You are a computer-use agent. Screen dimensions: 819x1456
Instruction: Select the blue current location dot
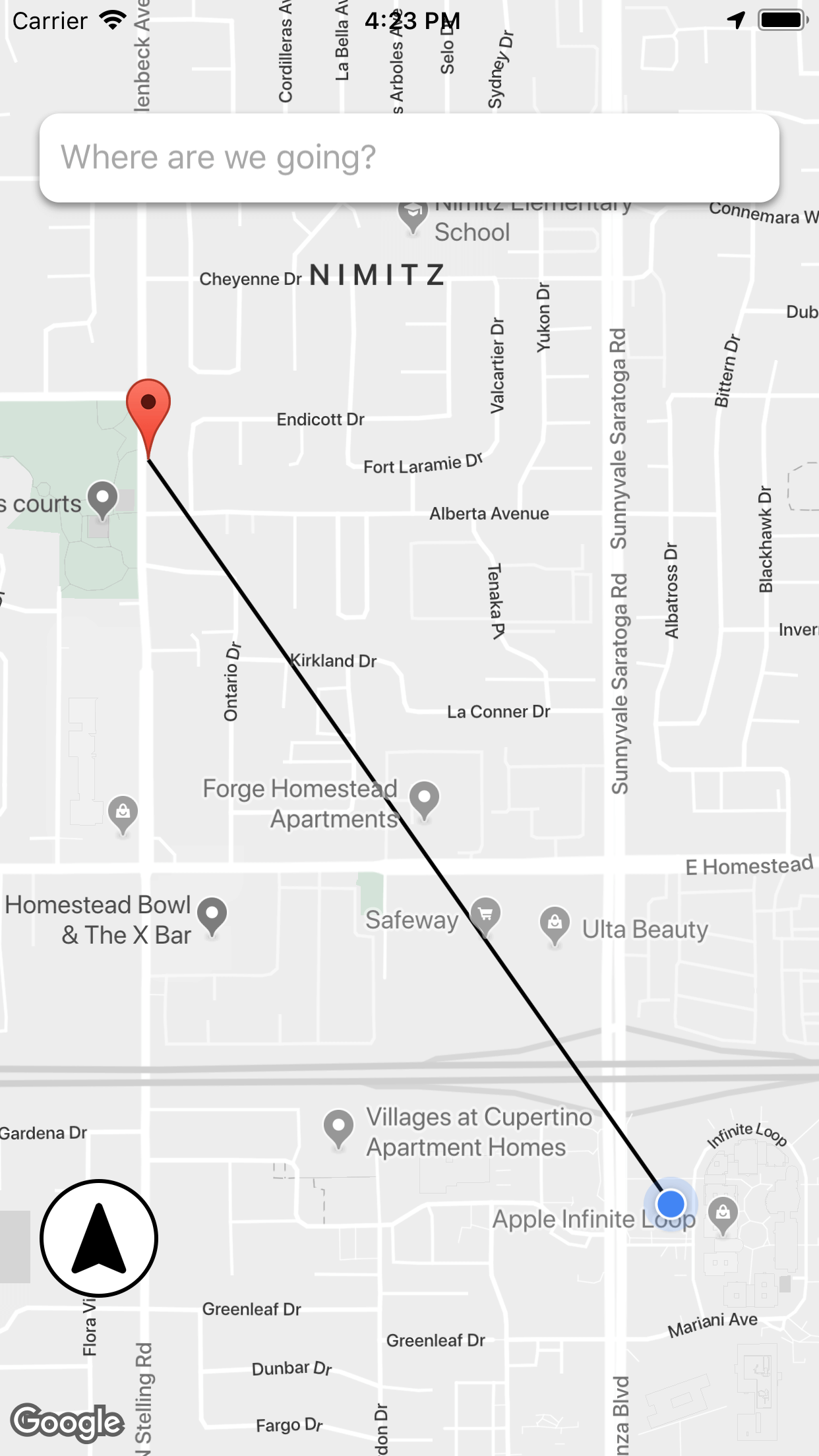pyautogui.click(x=671, y=1203)
